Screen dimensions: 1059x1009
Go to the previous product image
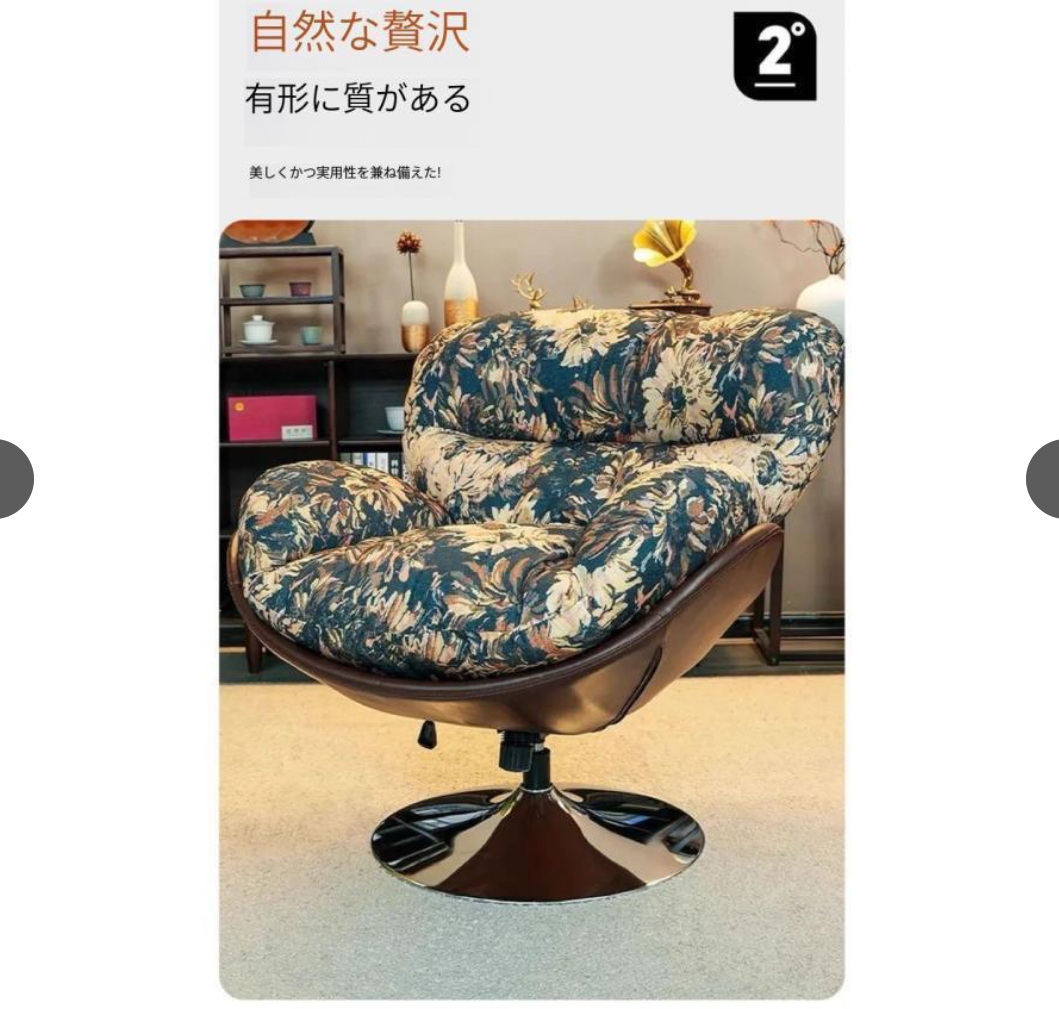click(12, 479)
